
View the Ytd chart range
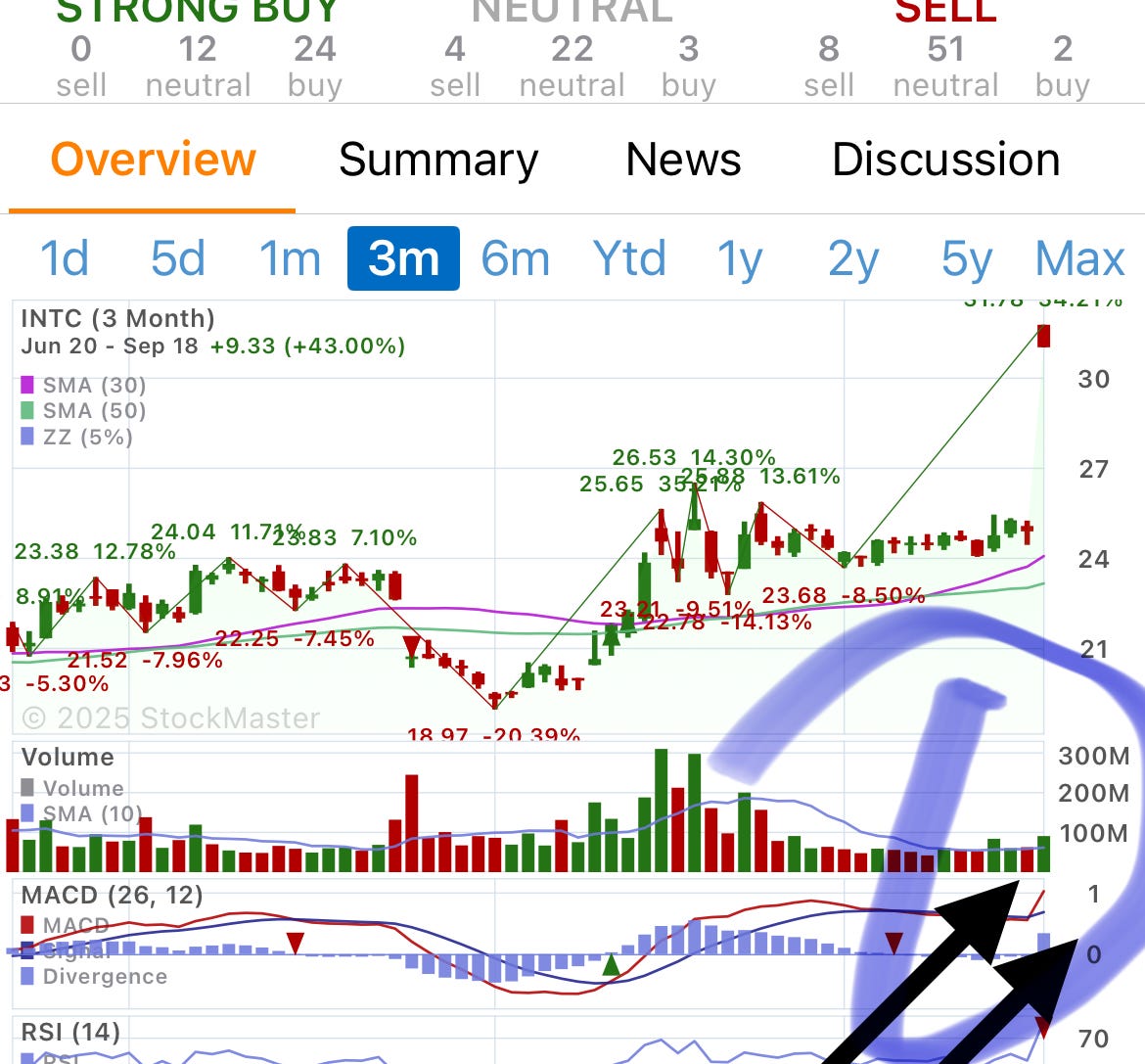point(629,258)
